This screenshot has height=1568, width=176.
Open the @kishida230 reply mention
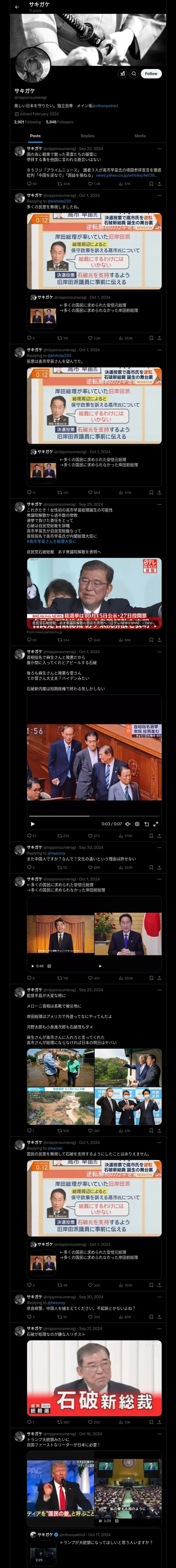pos(60,201)
